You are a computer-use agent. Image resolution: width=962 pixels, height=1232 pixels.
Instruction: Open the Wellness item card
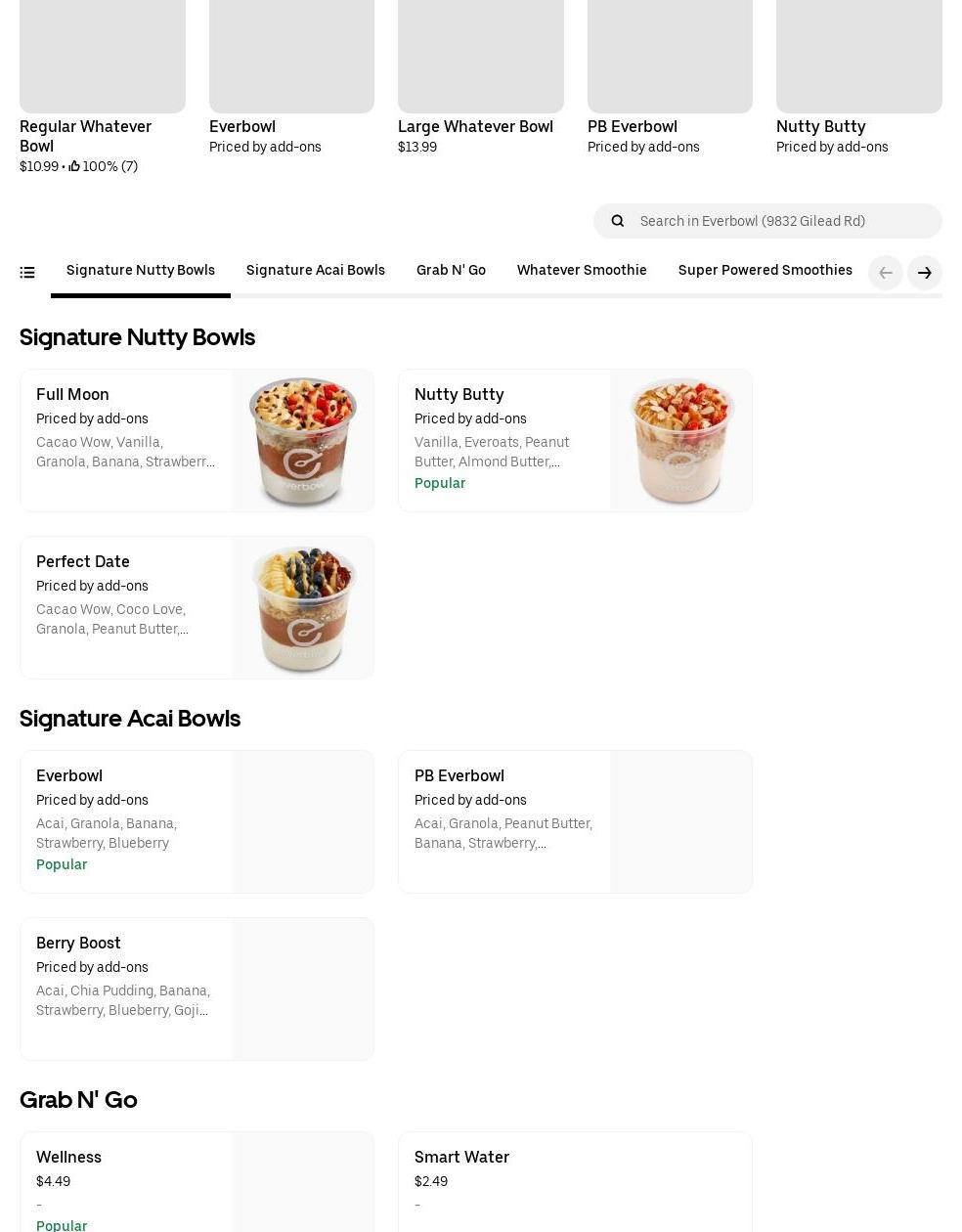(x=197, y=1181)
